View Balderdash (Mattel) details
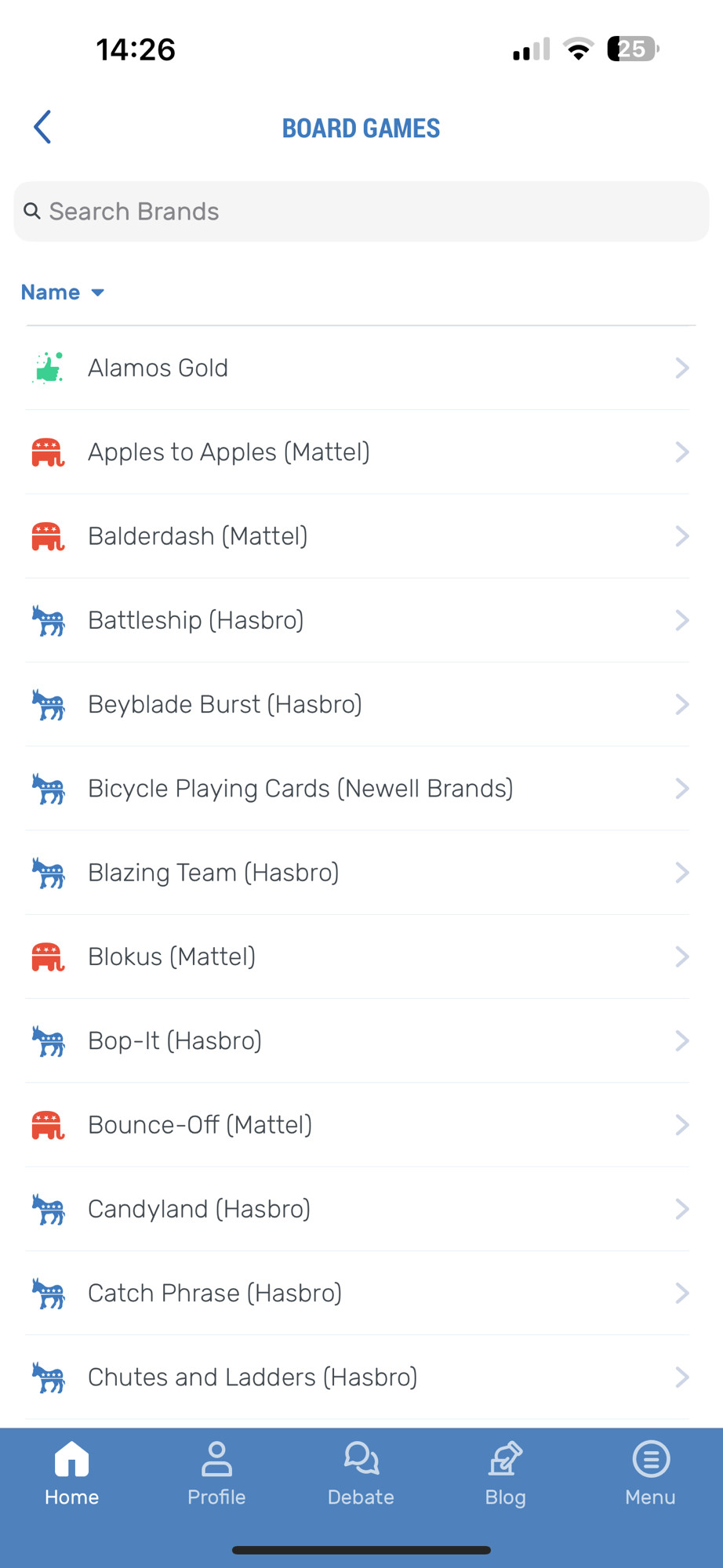Screen dimensions: 723x1568 click(358, 536)
